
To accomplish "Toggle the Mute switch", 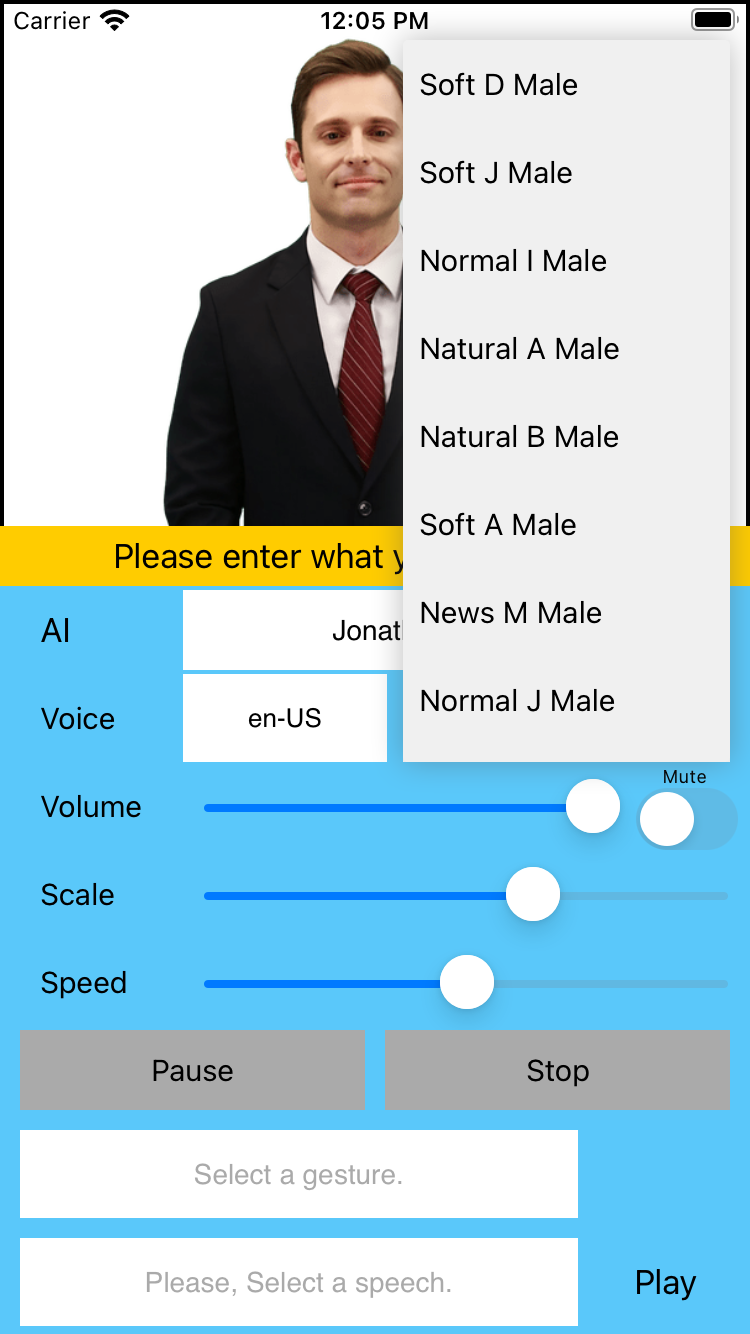I will click(688, 820).
